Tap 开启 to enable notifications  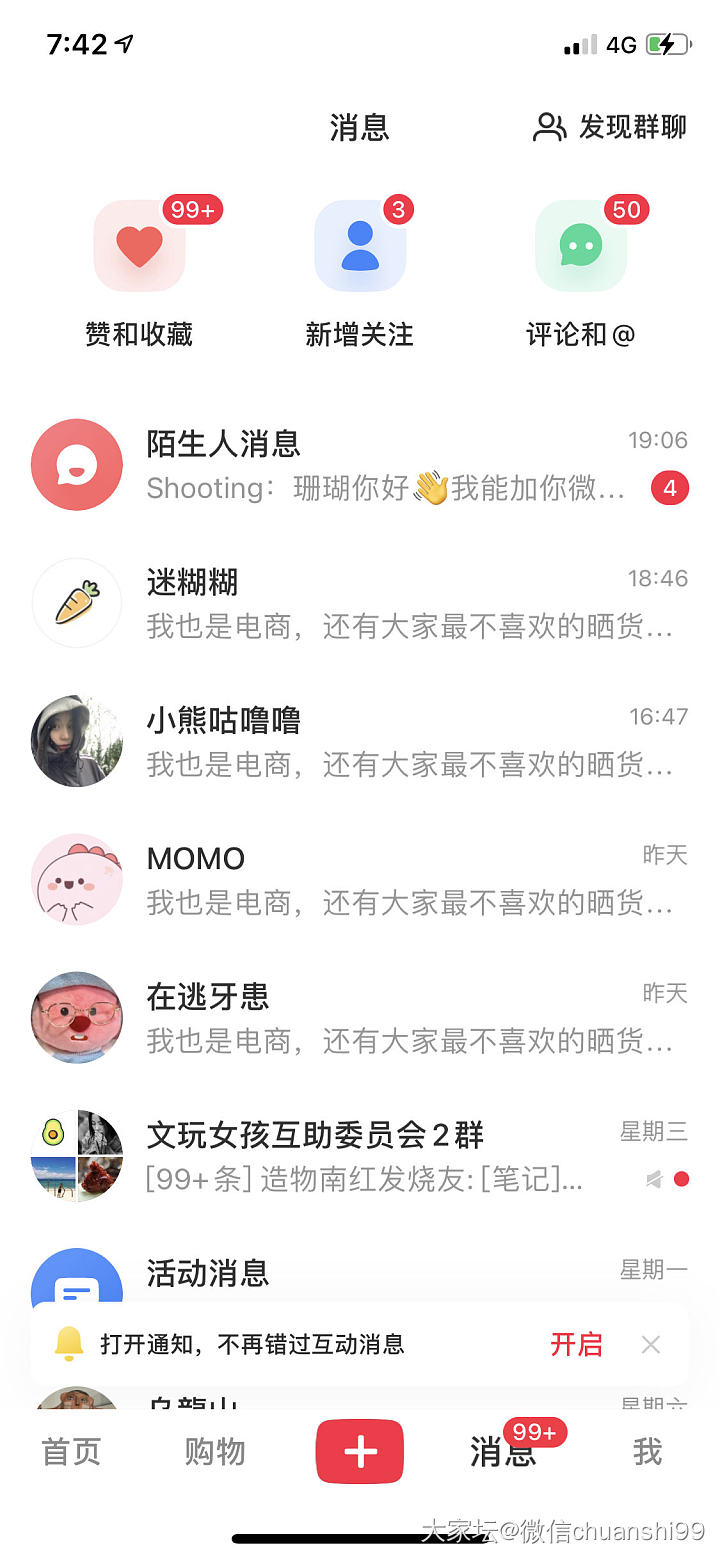coord(576,1344)
